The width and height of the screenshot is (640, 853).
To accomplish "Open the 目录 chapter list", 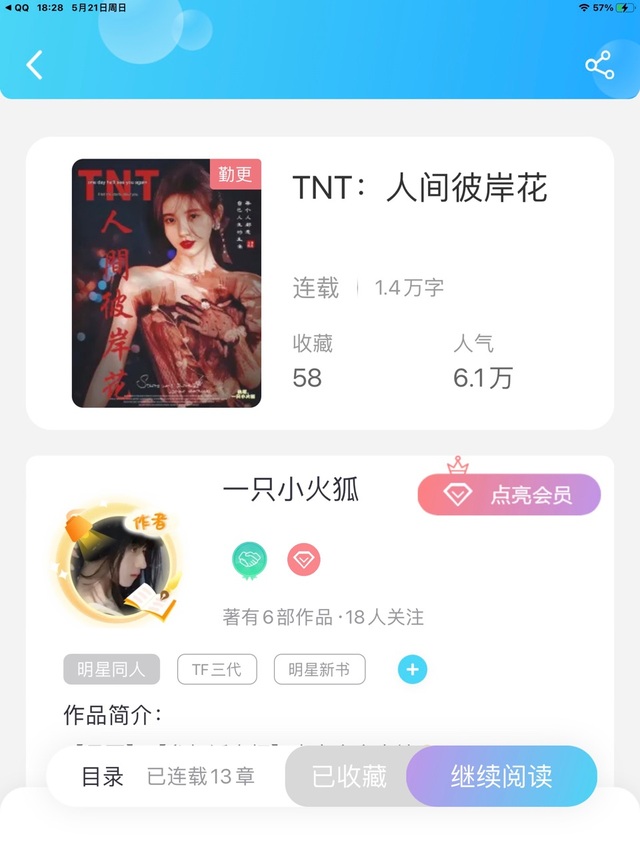I will [103, 777].
